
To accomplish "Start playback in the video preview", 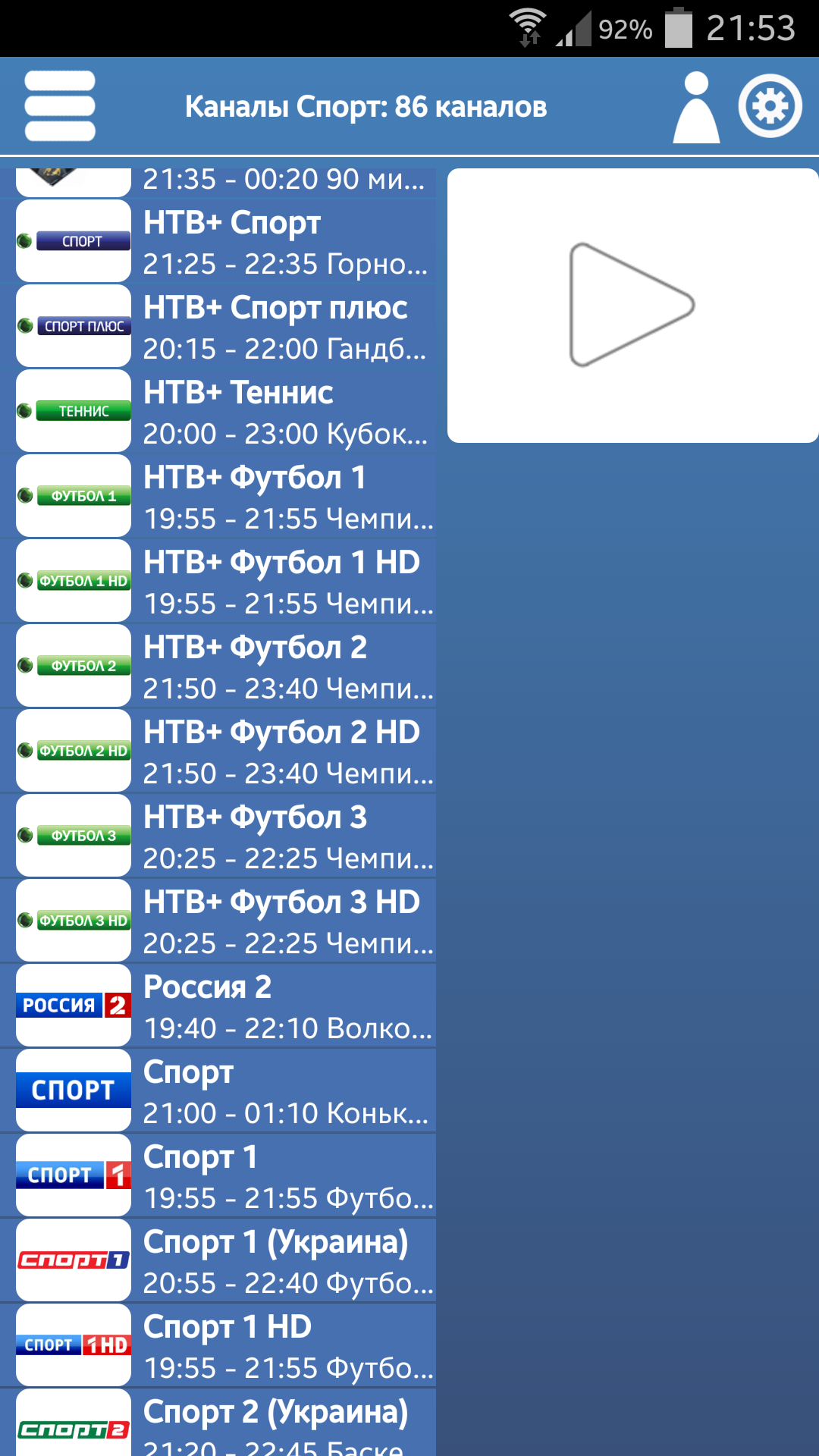I will [x=632, y=305].
